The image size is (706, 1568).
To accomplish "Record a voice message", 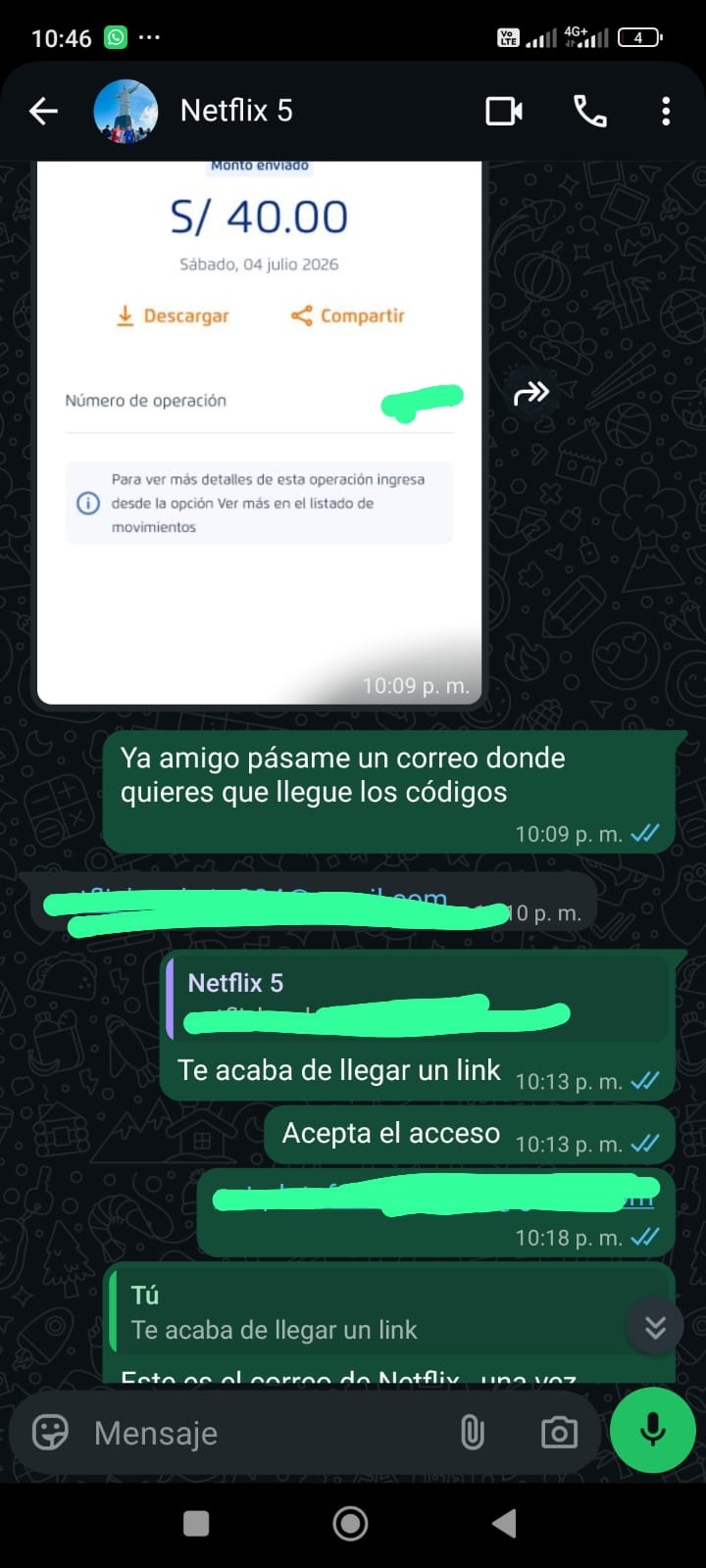I will point(652,1430).
